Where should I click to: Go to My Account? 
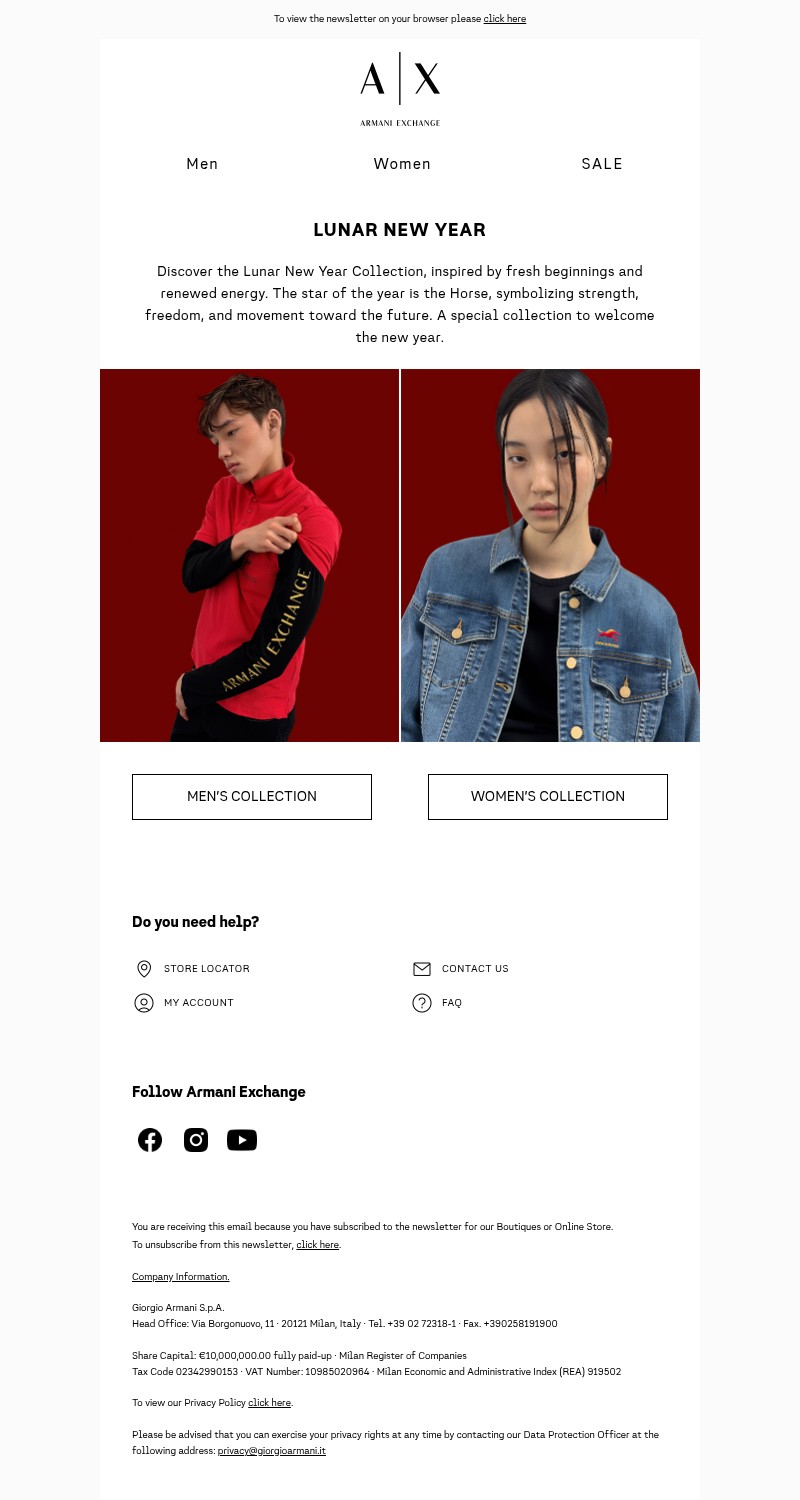point(198,1003)
